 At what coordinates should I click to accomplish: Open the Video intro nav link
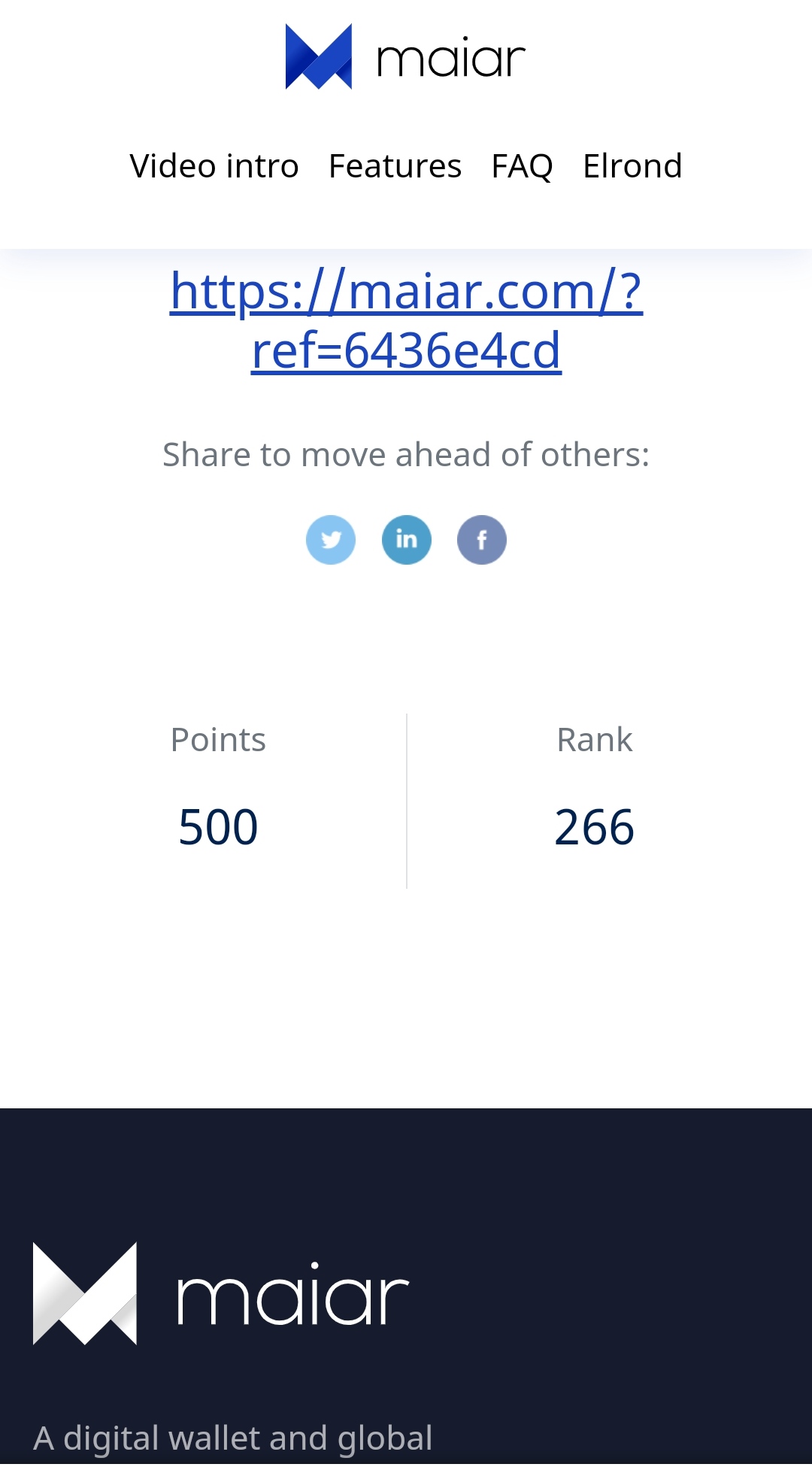[214, 166]
